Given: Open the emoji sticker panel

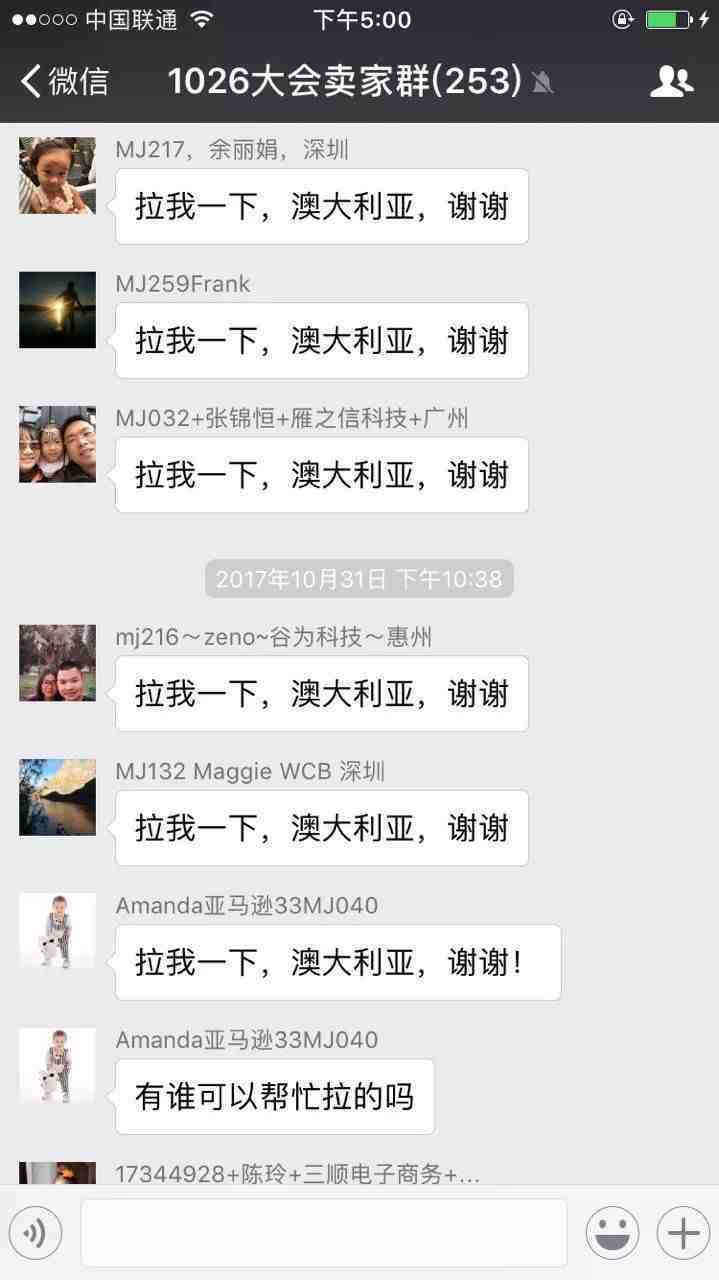Looking at the screenshot, I should click(x=612, y=1233).
